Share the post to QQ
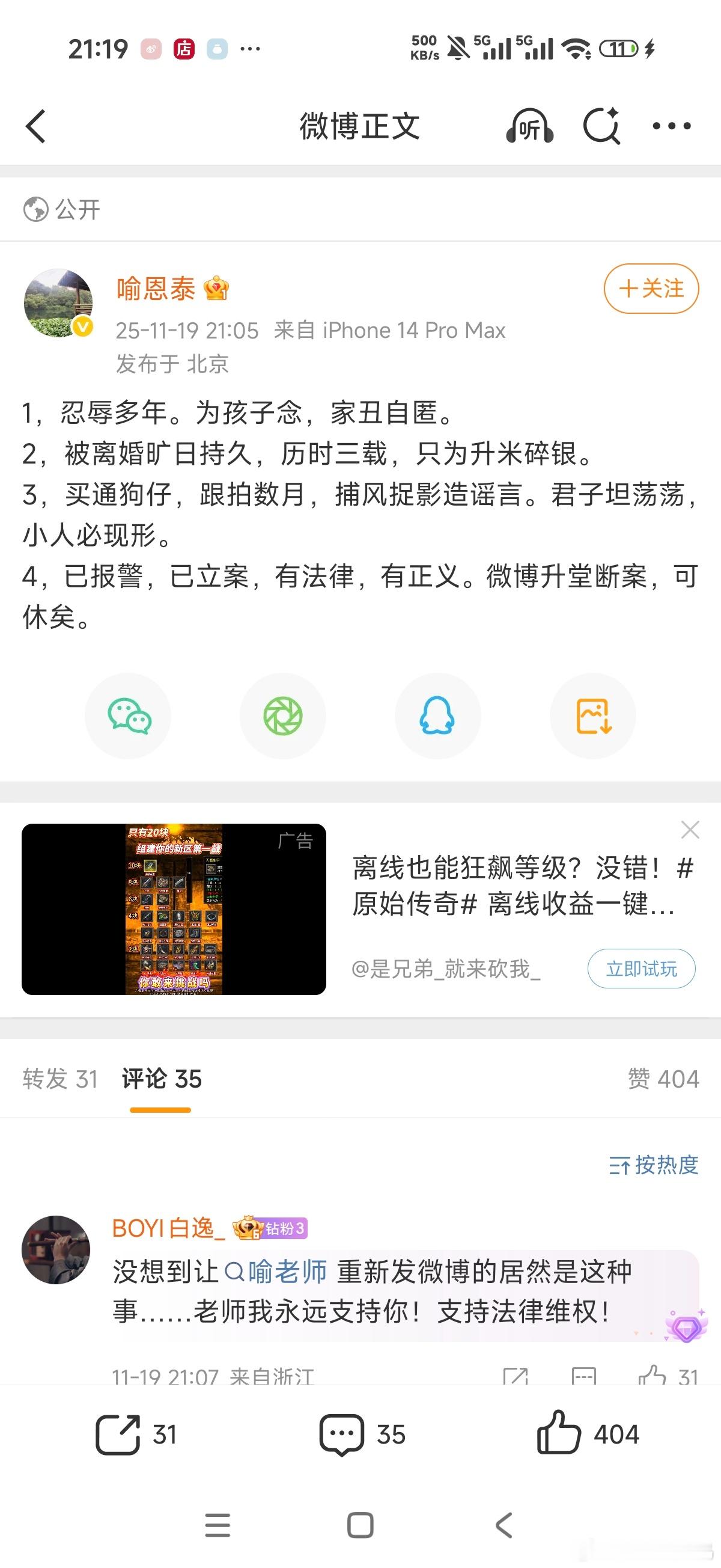721x1568 pixels. pos(438,716)
